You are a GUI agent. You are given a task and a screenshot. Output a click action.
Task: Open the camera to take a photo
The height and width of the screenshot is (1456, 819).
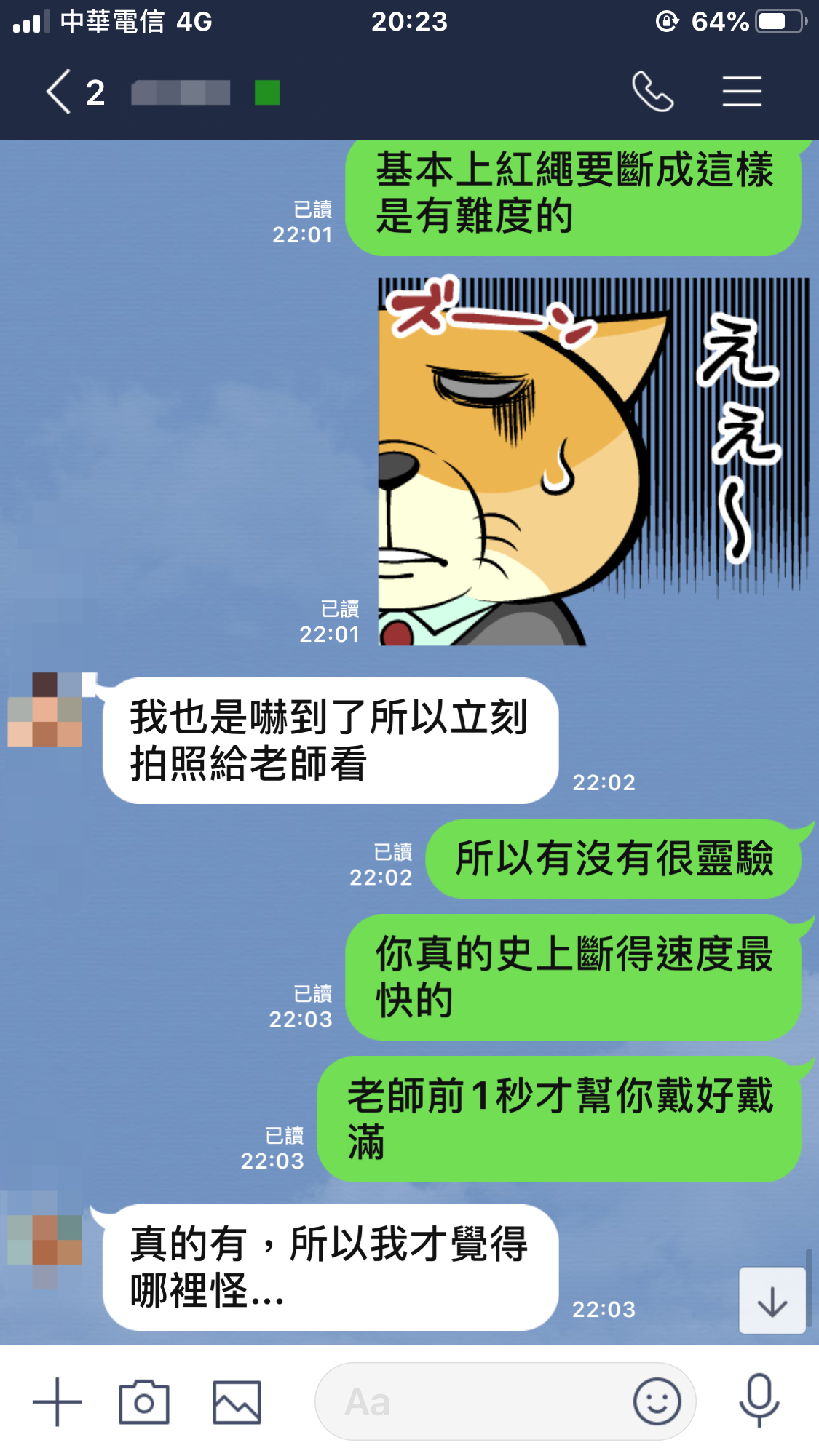[144, 1402]
